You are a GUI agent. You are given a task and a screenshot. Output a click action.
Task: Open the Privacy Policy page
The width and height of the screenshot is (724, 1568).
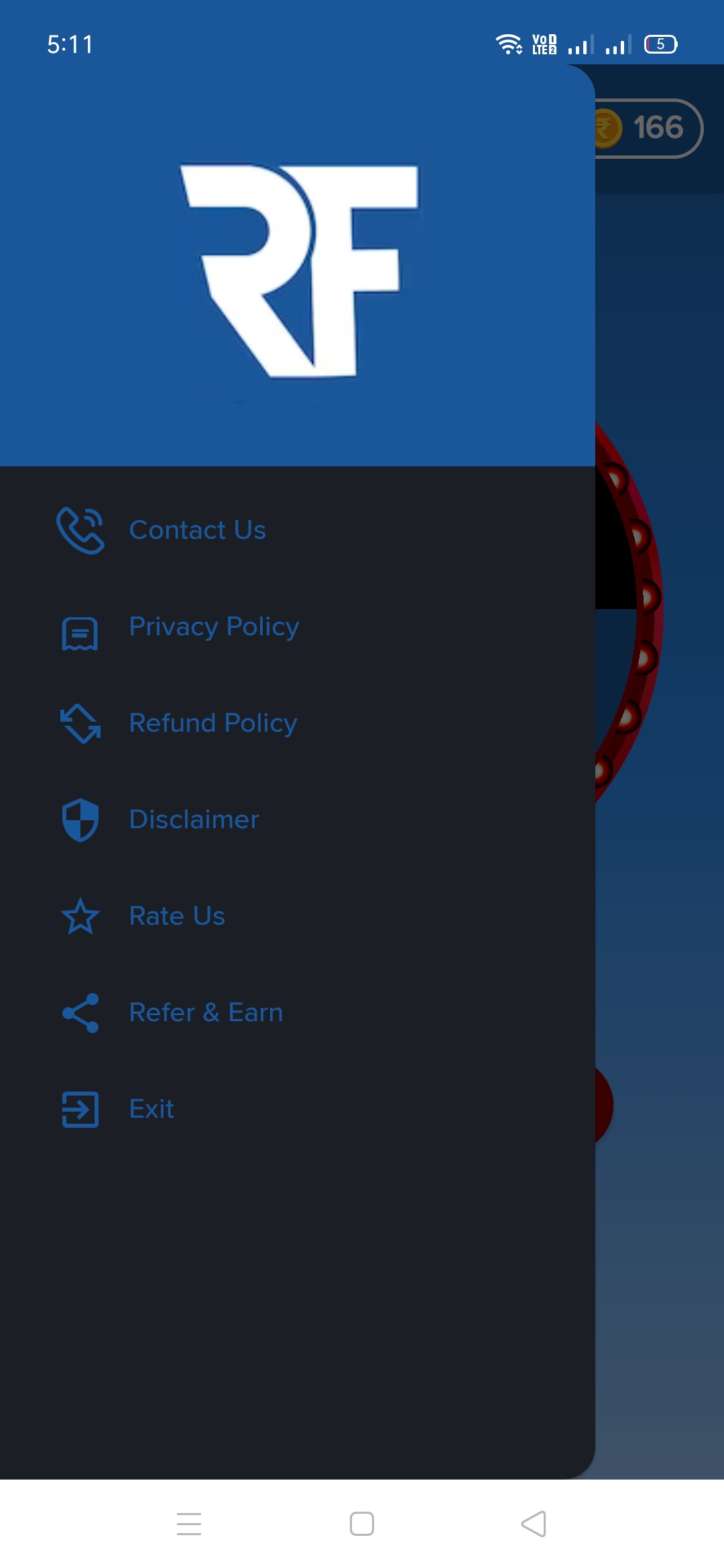click(x=213, y=627)
